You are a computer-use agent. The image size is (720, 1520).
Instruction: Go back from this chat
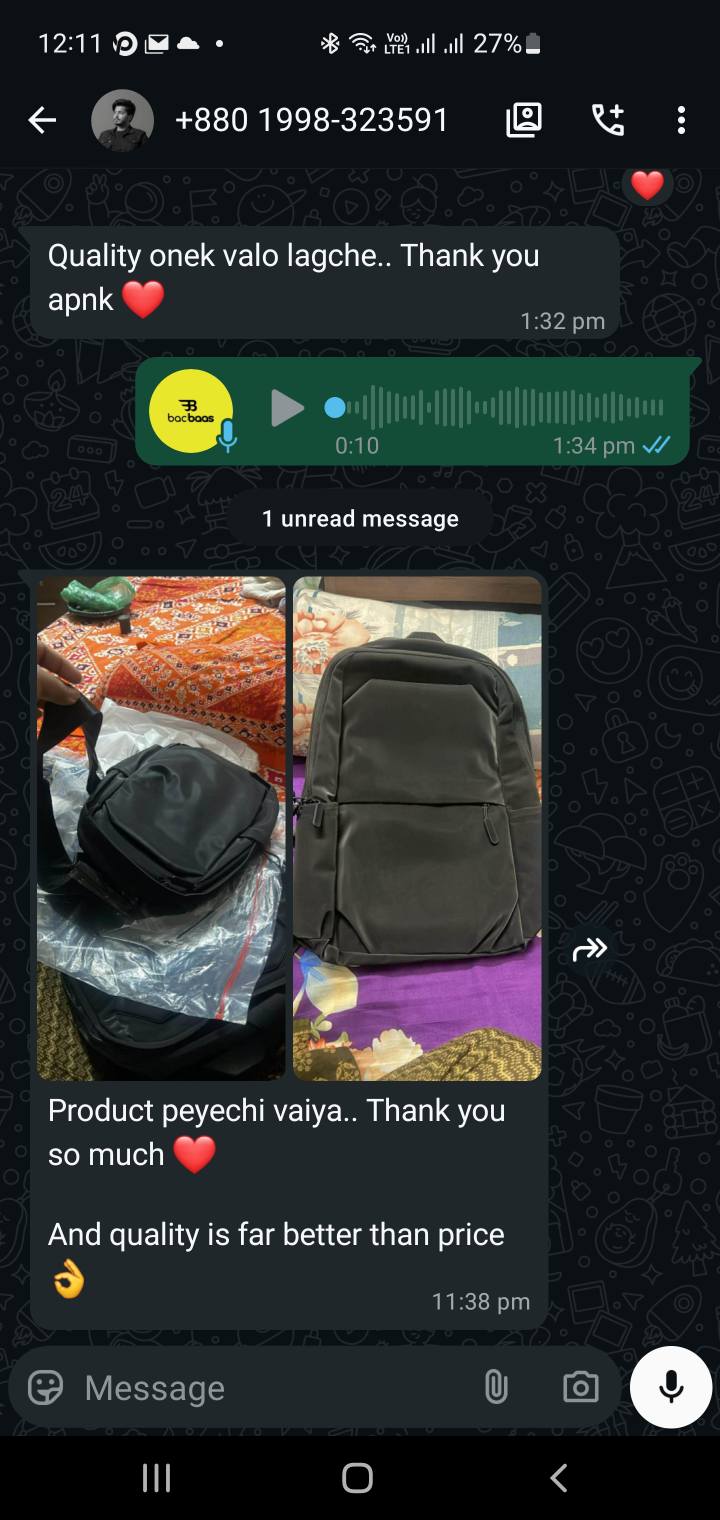click(42, 121)
